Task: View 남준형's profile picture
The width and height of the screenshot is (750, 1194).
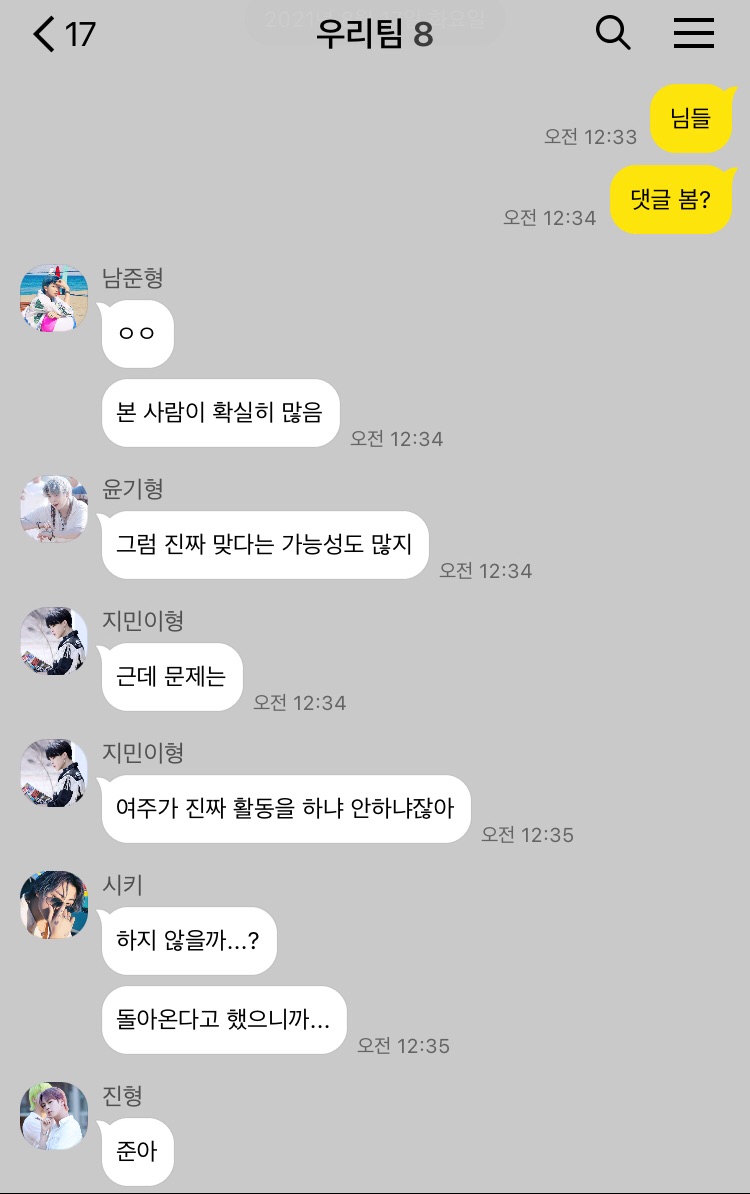Action: [x=54, y=298]
